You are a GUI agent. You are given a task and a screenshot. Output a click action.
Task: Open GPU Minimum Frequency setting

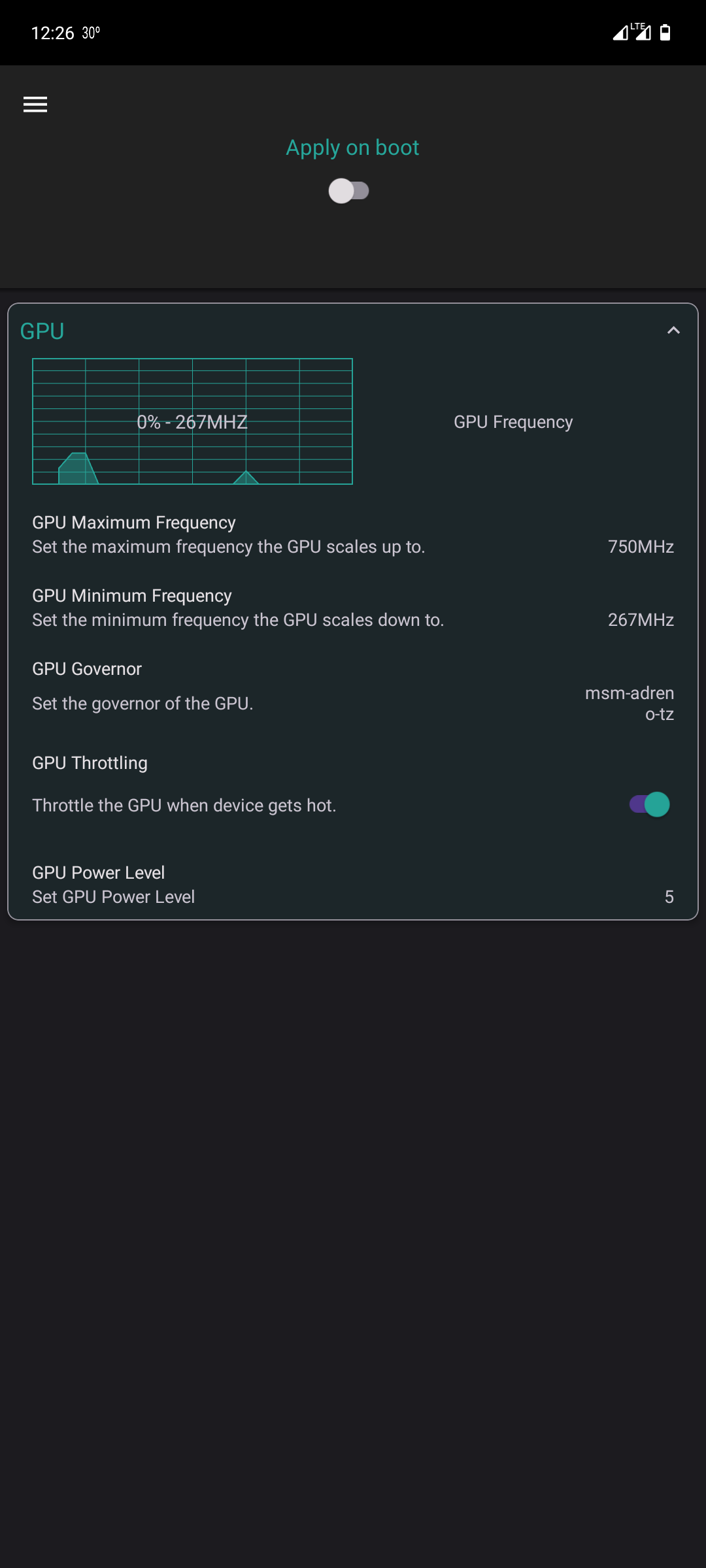pos(353,608)
